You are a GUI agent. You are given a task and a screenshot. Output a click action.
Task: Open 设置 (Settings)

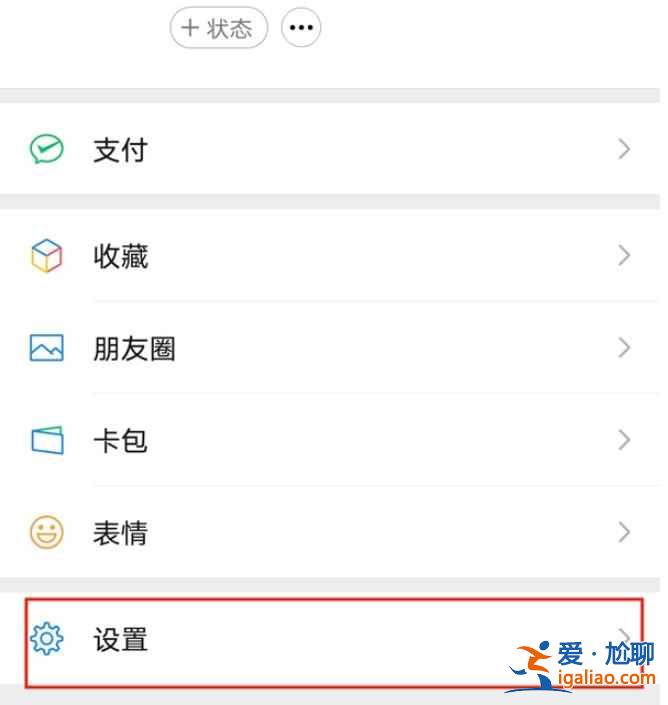[x=330, y=640]
